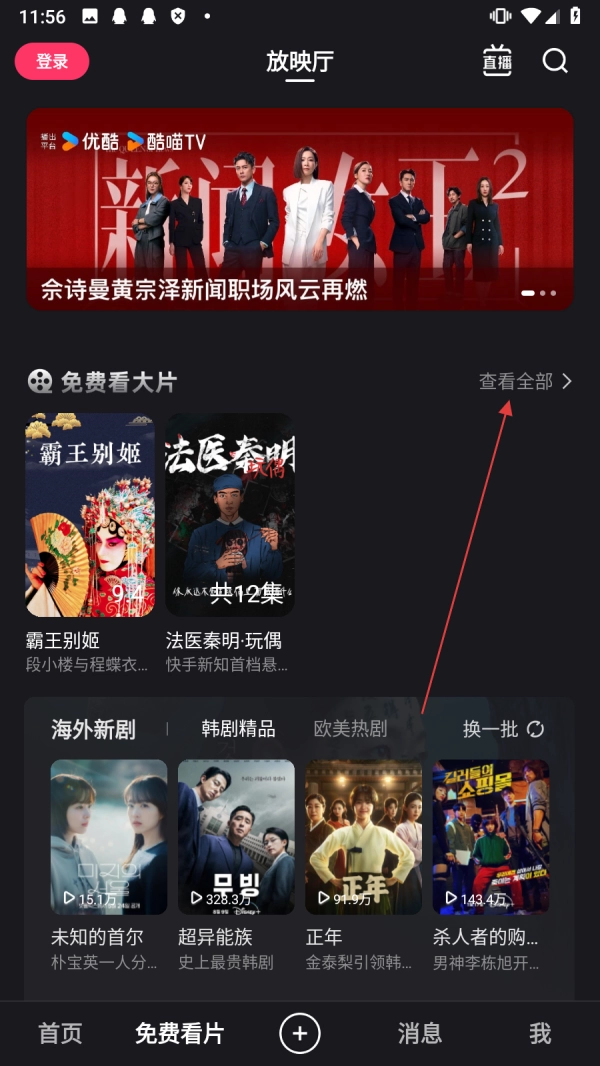Open the search icon
600x1066 pixels.
[555, 61]
